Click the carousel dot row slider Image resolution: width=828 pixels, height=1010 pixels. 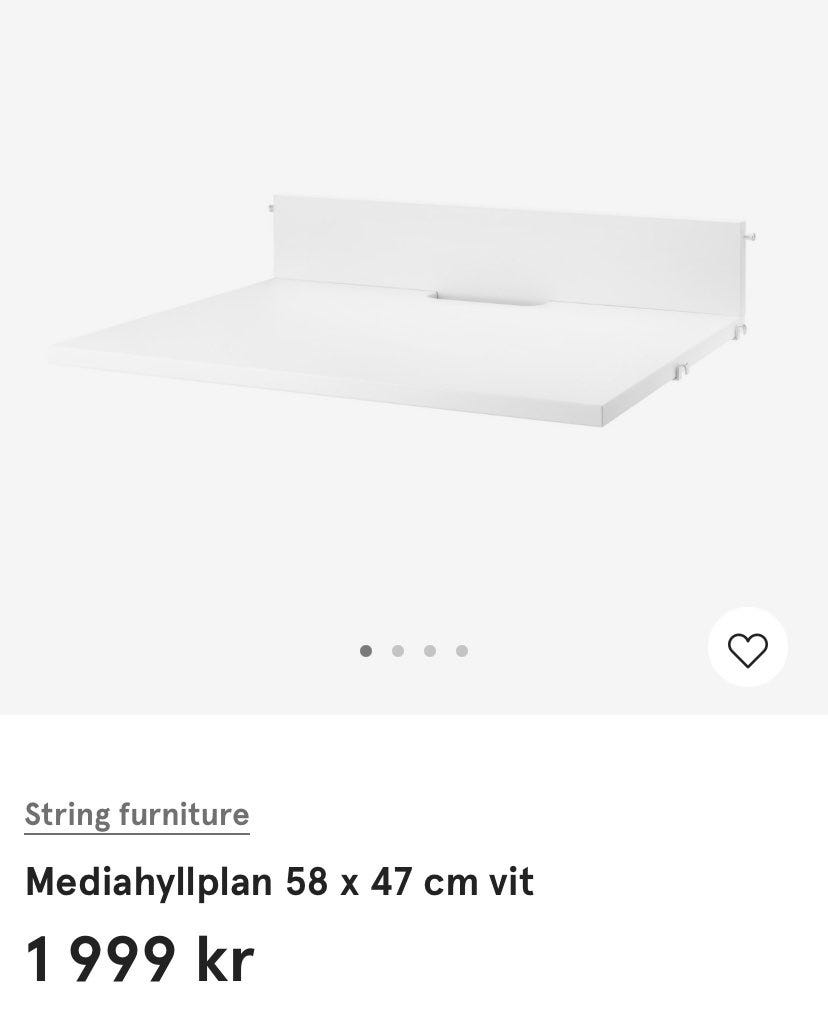click(x=414, y=650)
